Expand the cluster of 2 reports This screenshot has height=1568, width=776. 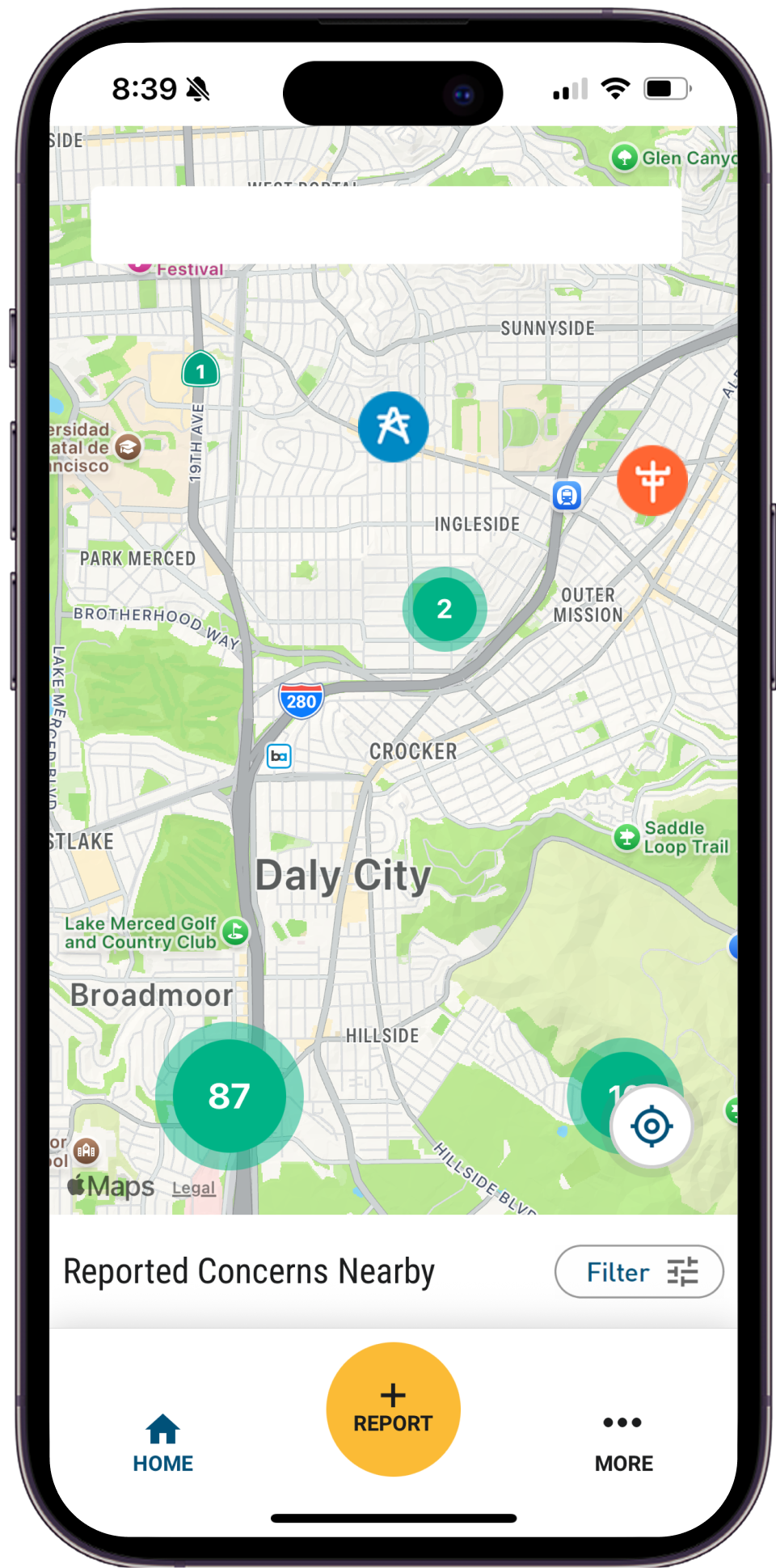(x=444, y=609)
